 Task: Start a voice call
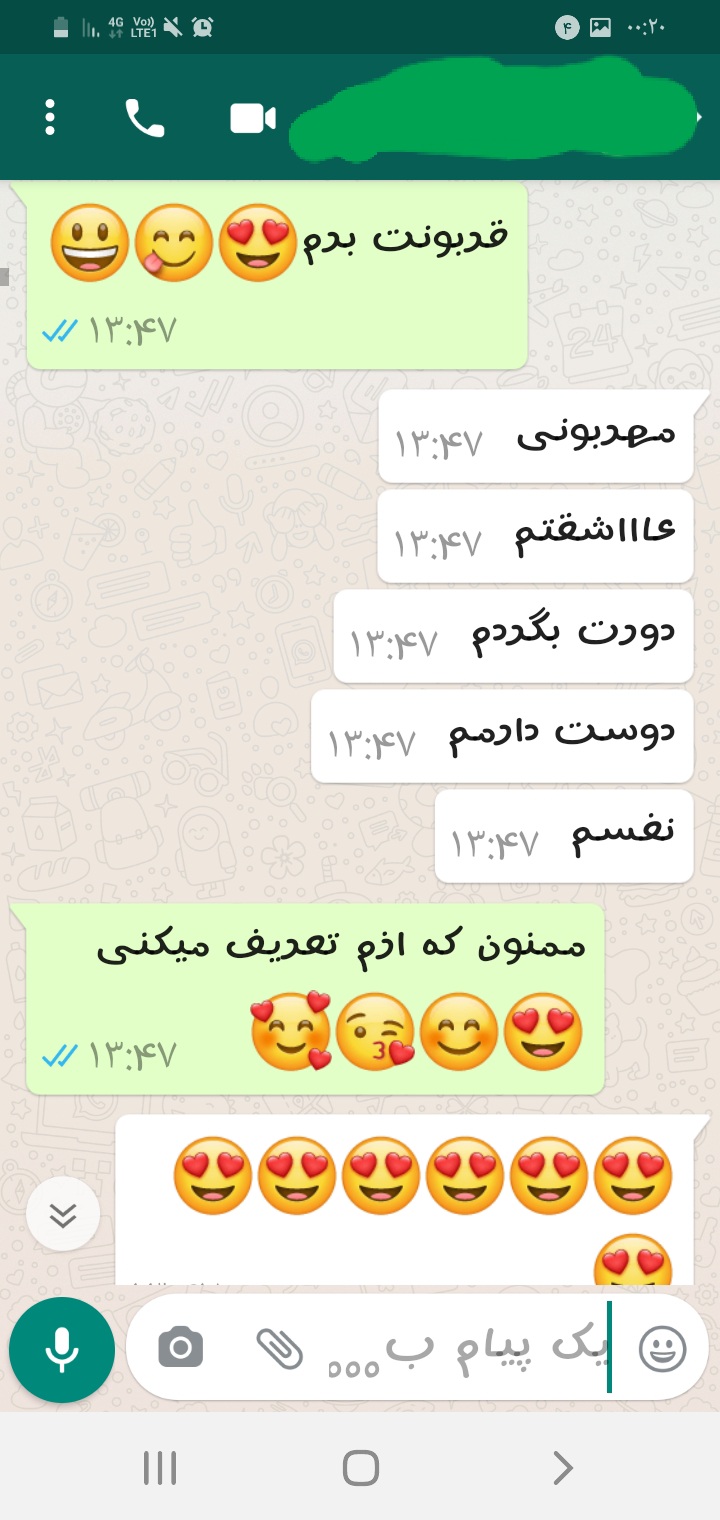[144, 118]
